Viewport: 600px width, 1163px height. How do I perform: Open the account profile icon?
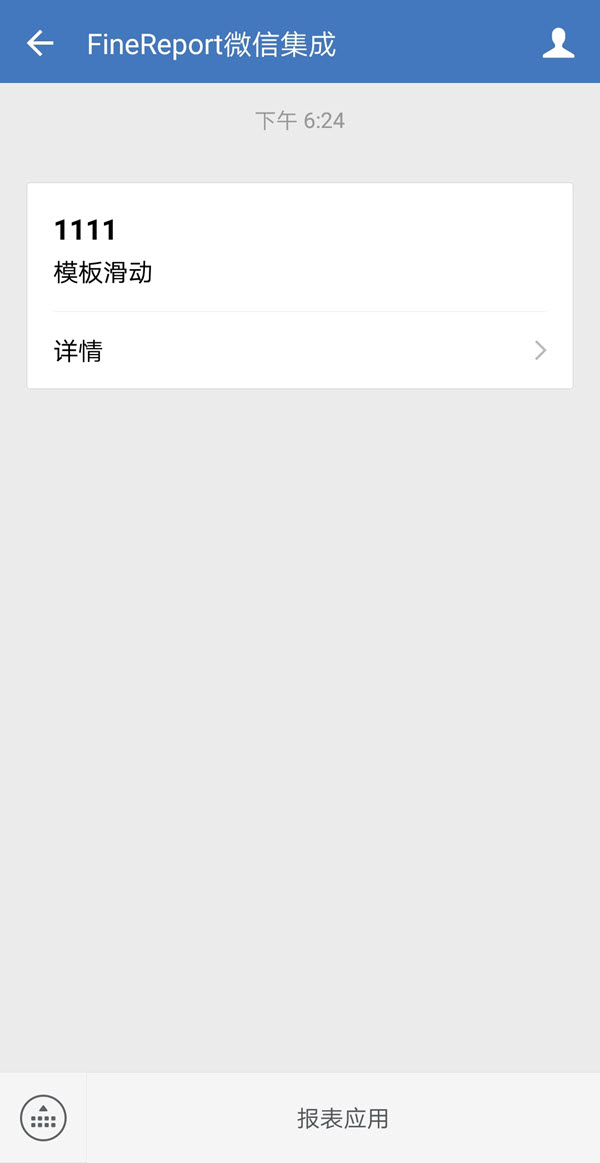point(558,43)
